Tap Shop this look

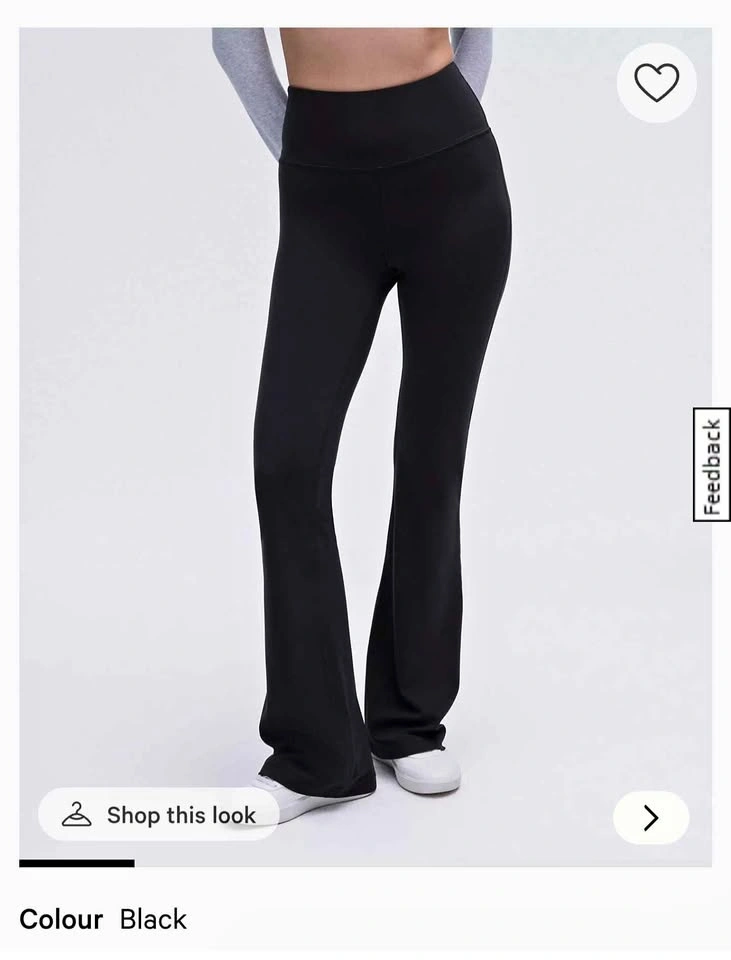(x=159, y=814)
